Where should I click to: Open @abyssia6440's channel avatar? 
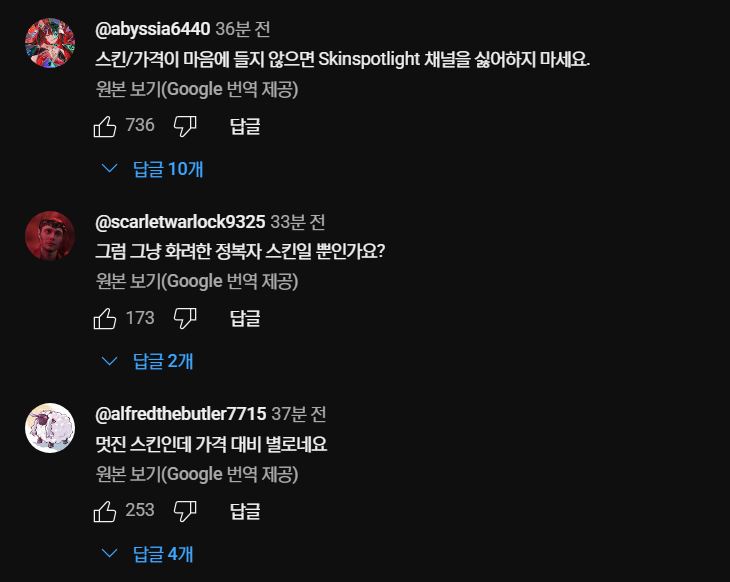coord(50,43)
